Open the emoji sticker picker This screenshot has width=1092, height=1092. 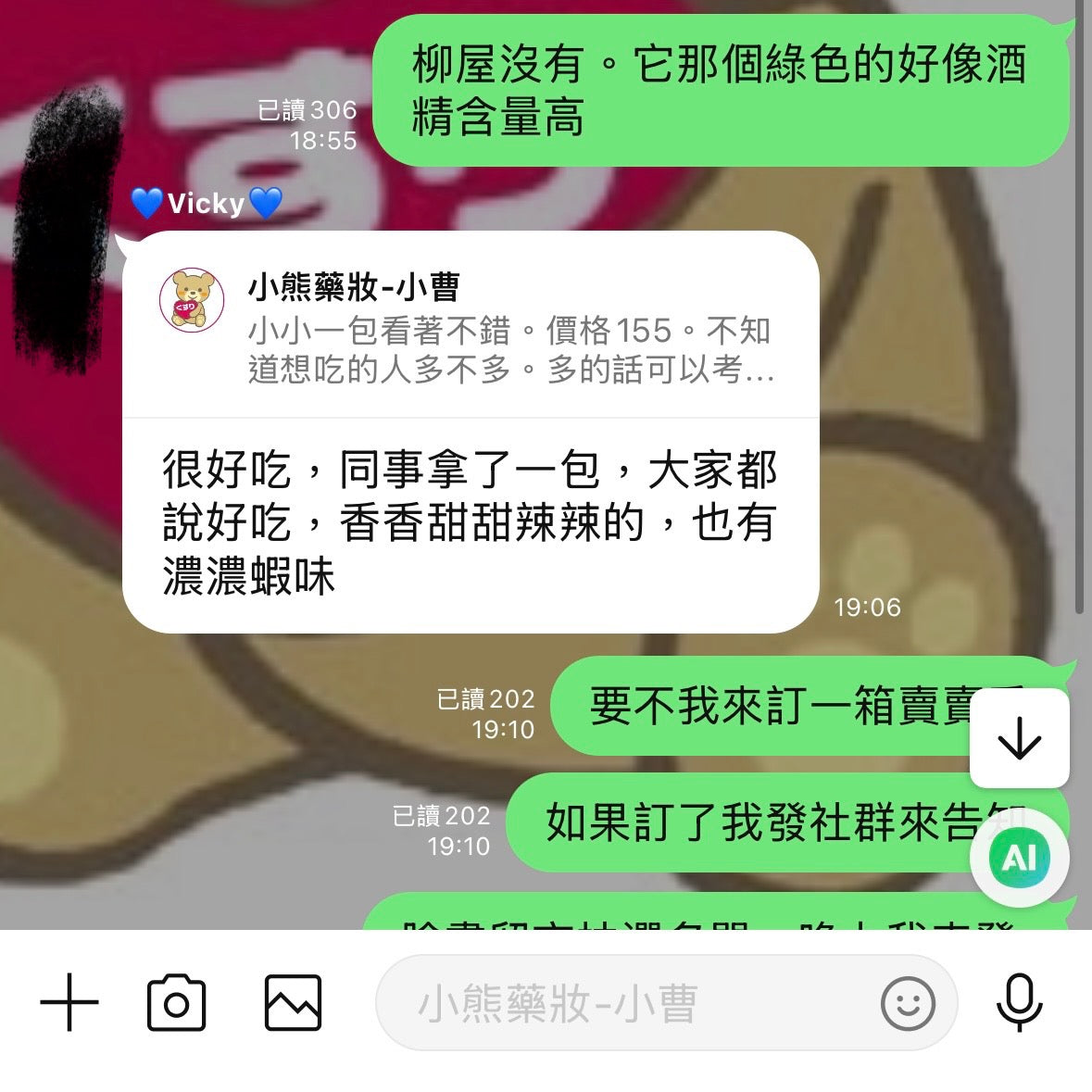pos(907,1003)
